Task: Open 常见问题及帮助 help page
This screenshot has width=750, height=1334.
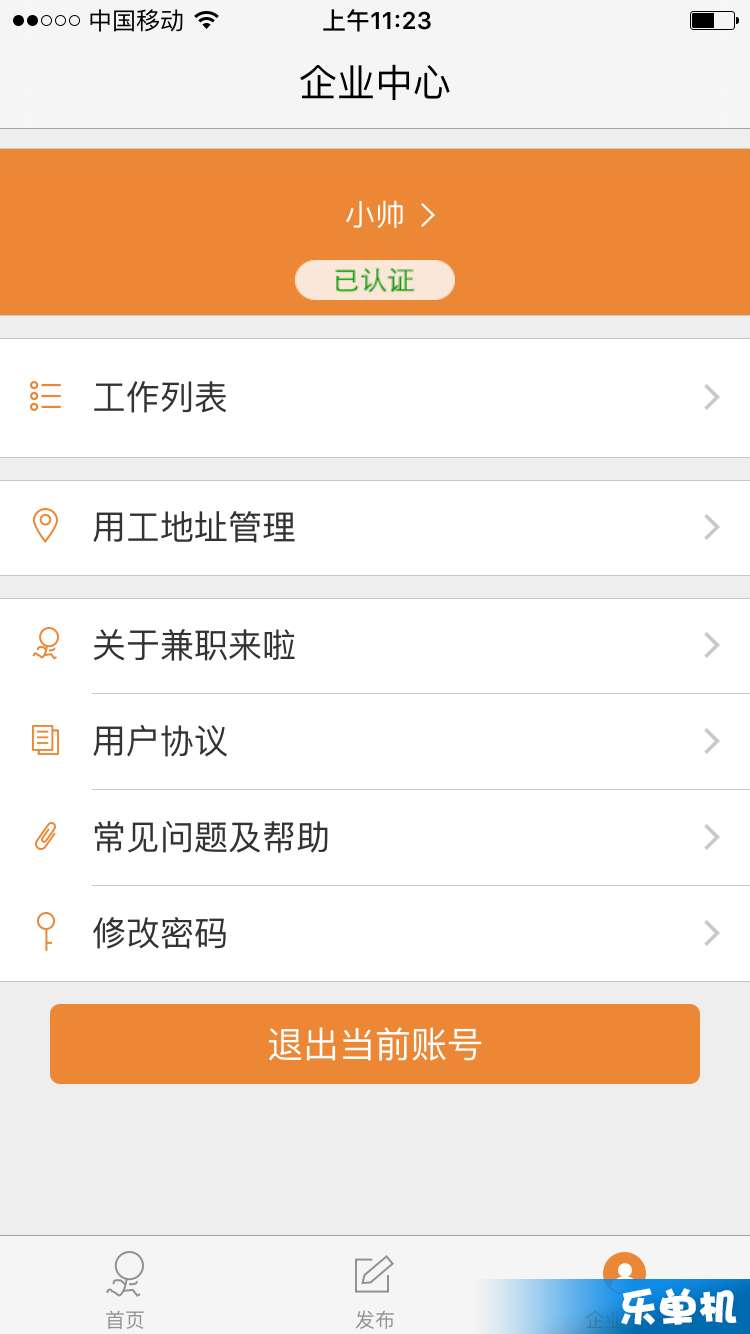Action: [375, 837]
